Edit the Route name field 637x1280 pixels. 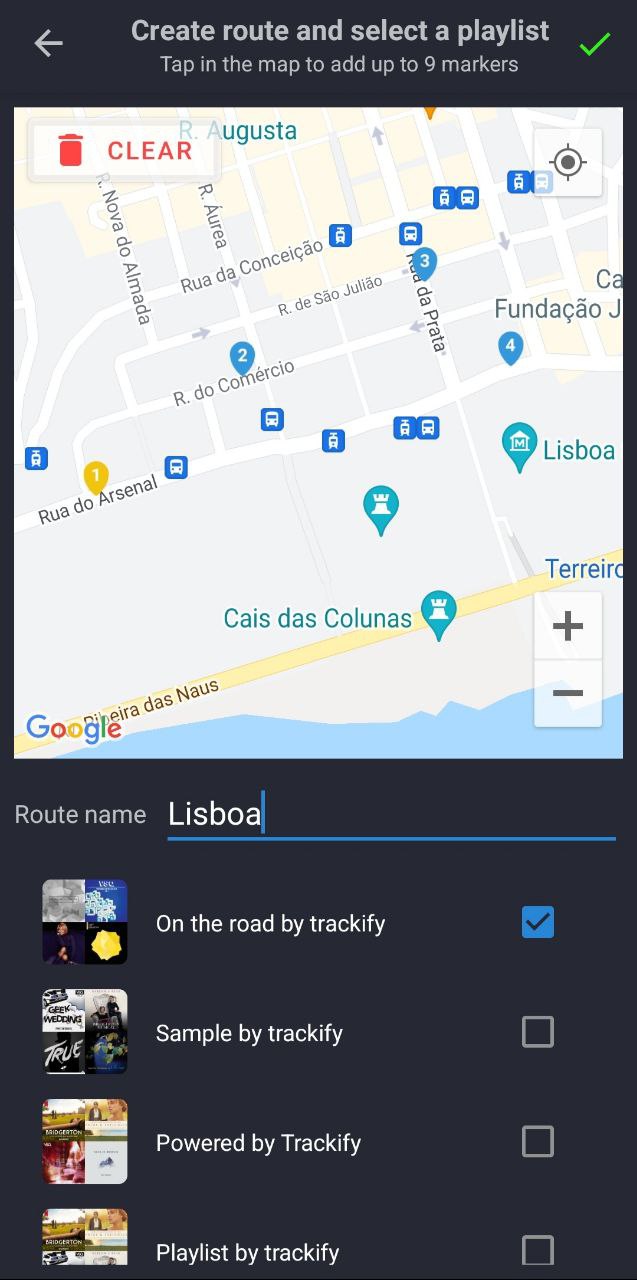point(390,814)
